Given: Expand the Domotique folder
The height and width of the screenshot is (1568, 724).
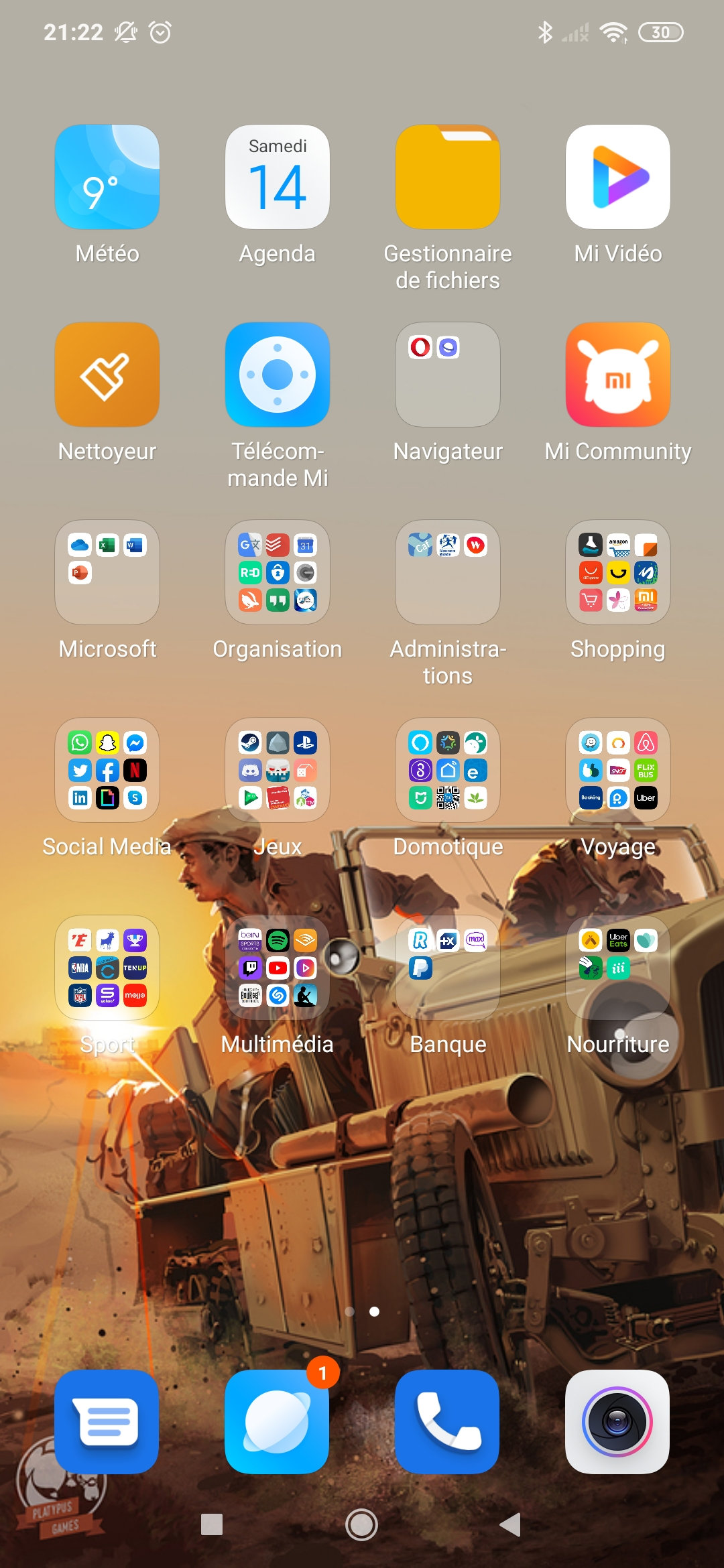Looking at the screenshot, I should (448, 770).
